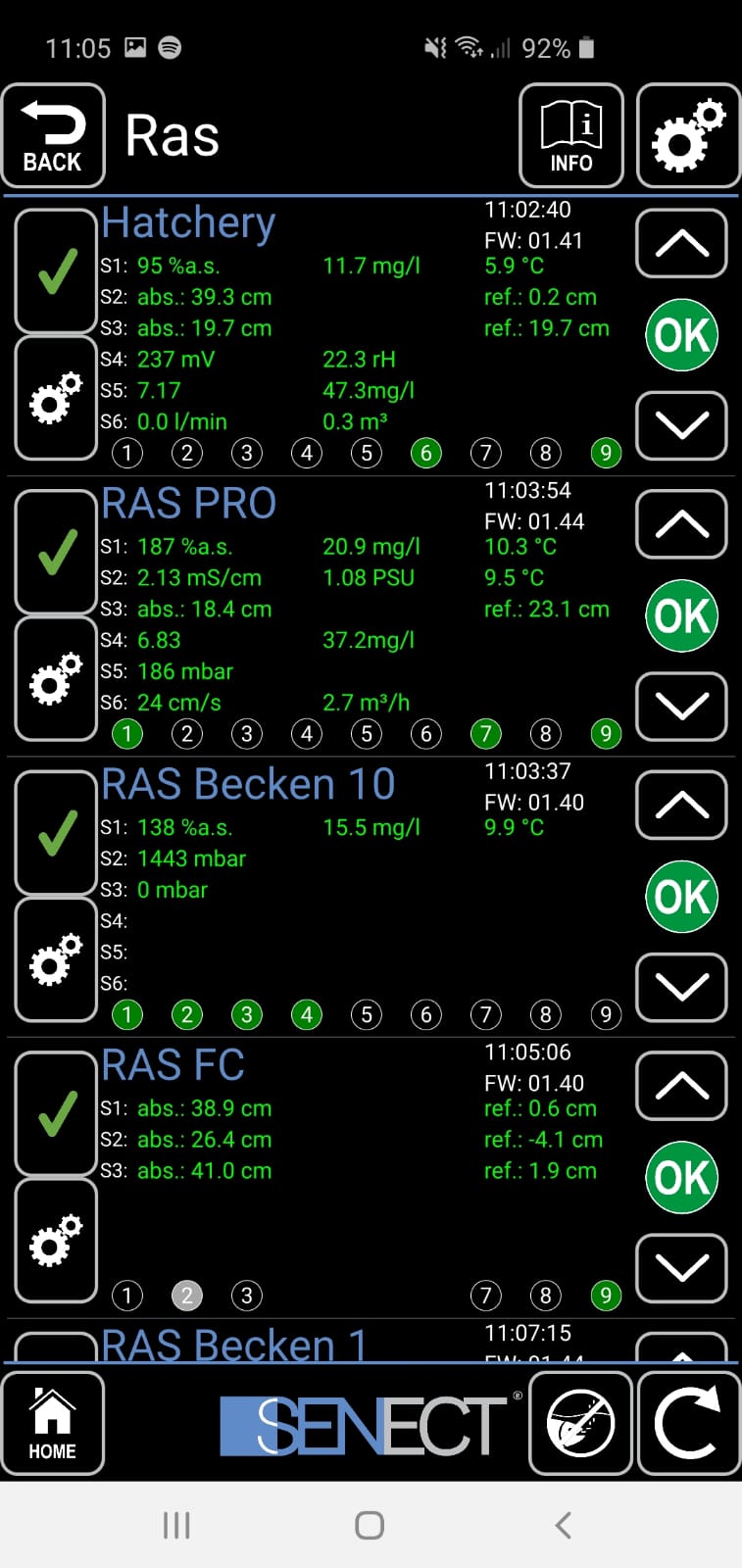This screenshot has width=742, height=1568.
Task: Open RAS Becken 10 settings gears
Action: click(56, 959)
